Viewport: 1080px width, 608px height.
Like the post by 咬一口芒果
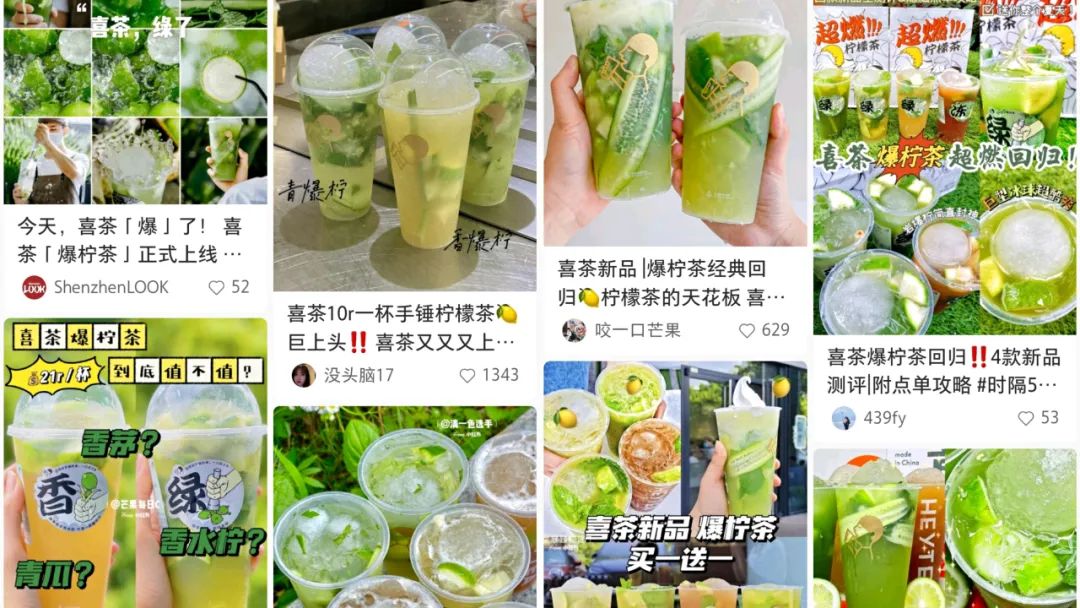(x=747, y=330)
